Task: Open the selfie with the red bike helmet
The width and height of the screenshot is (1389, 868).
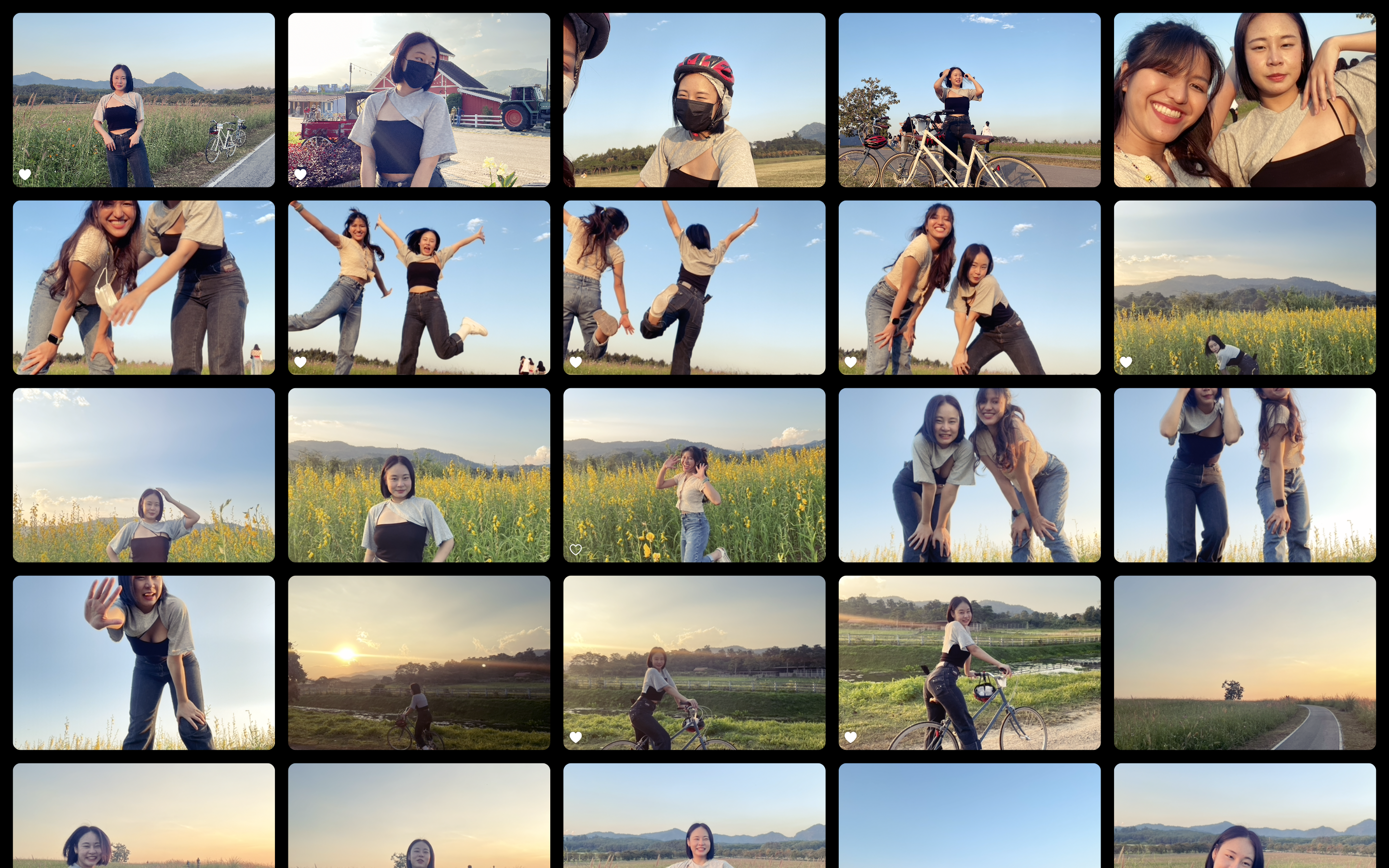Action: tap(694, 100)
